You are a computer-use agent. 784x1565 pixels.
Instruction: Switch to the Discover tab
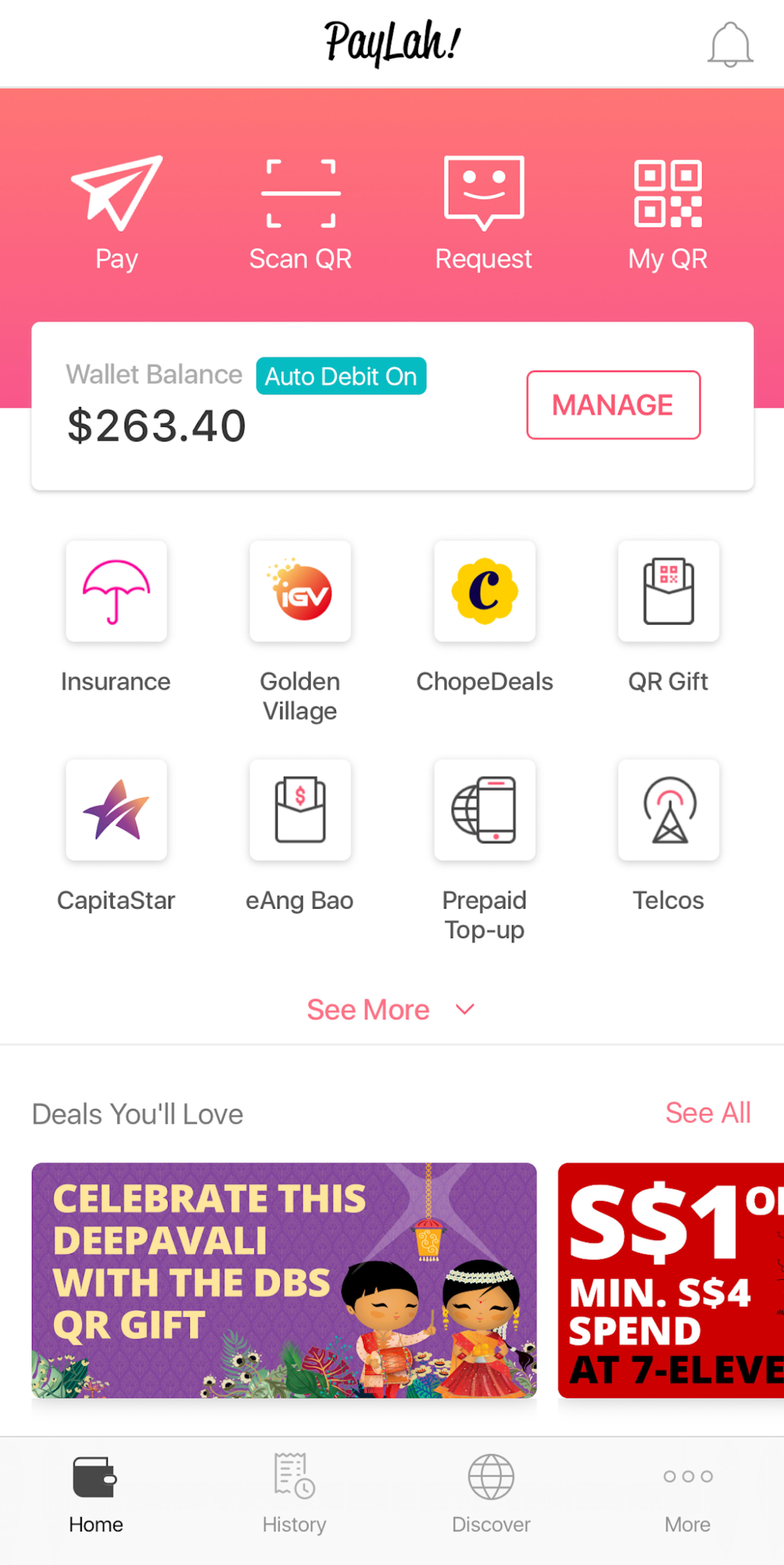point(491,1492)
